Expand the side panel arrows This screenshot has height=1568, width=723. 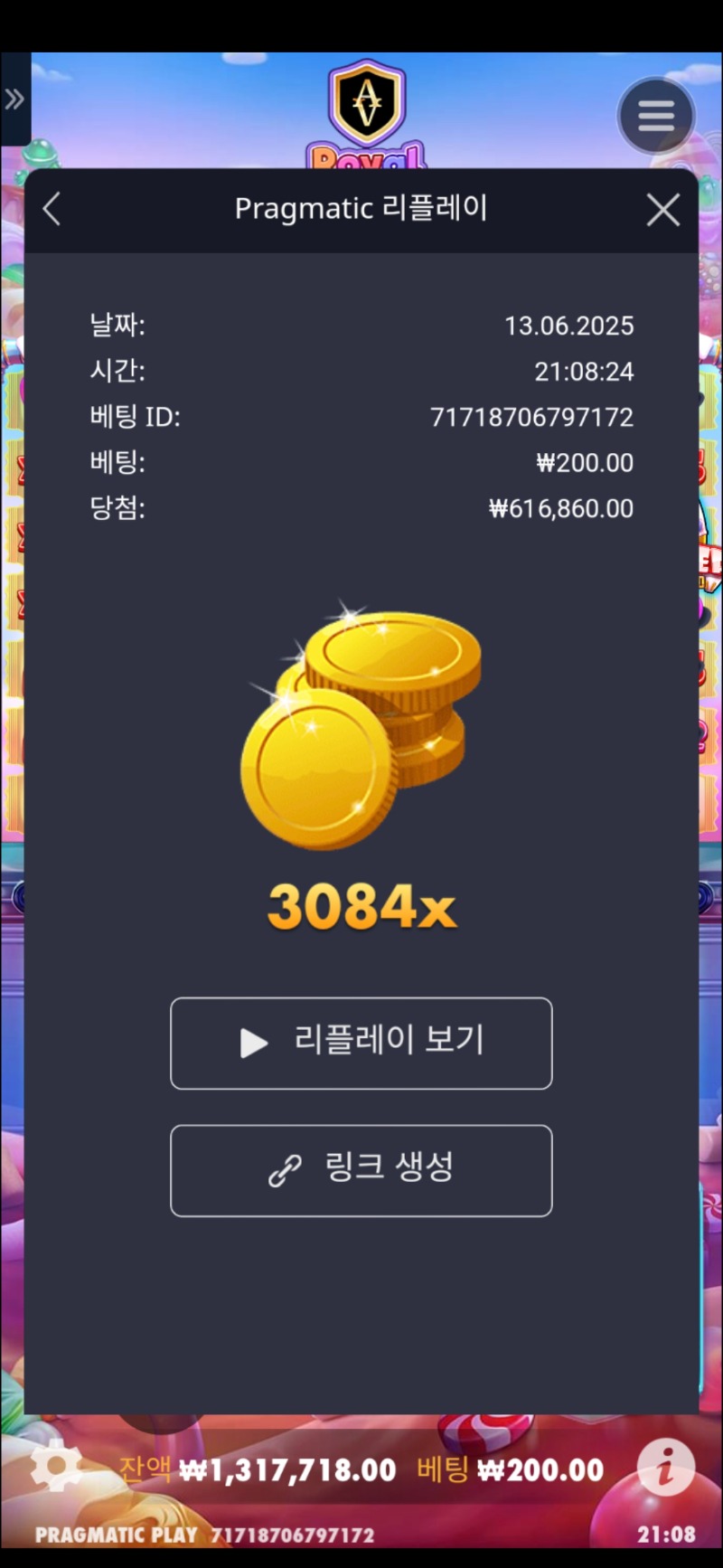tap(14, 99)
